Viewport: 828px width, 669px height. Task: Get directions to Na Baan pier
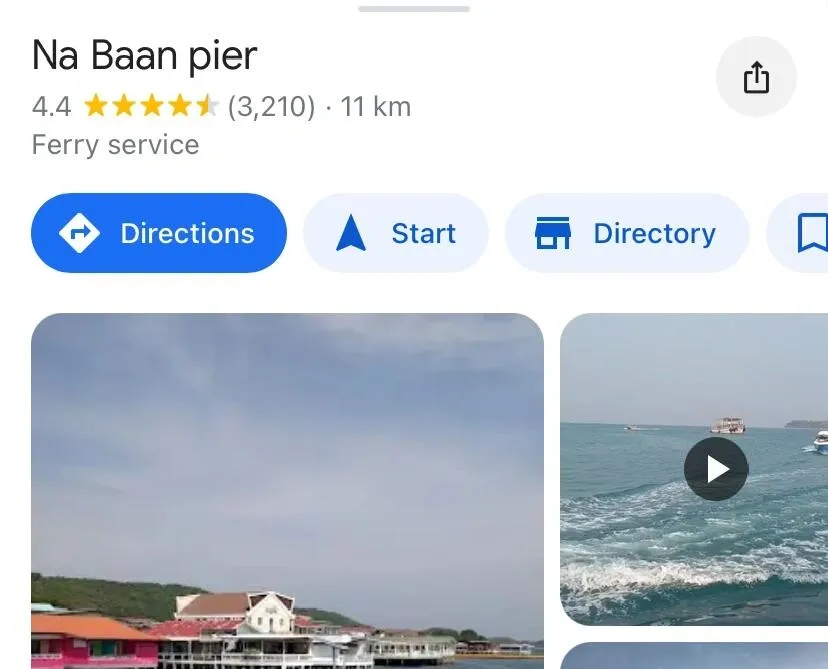coord(159,233)
